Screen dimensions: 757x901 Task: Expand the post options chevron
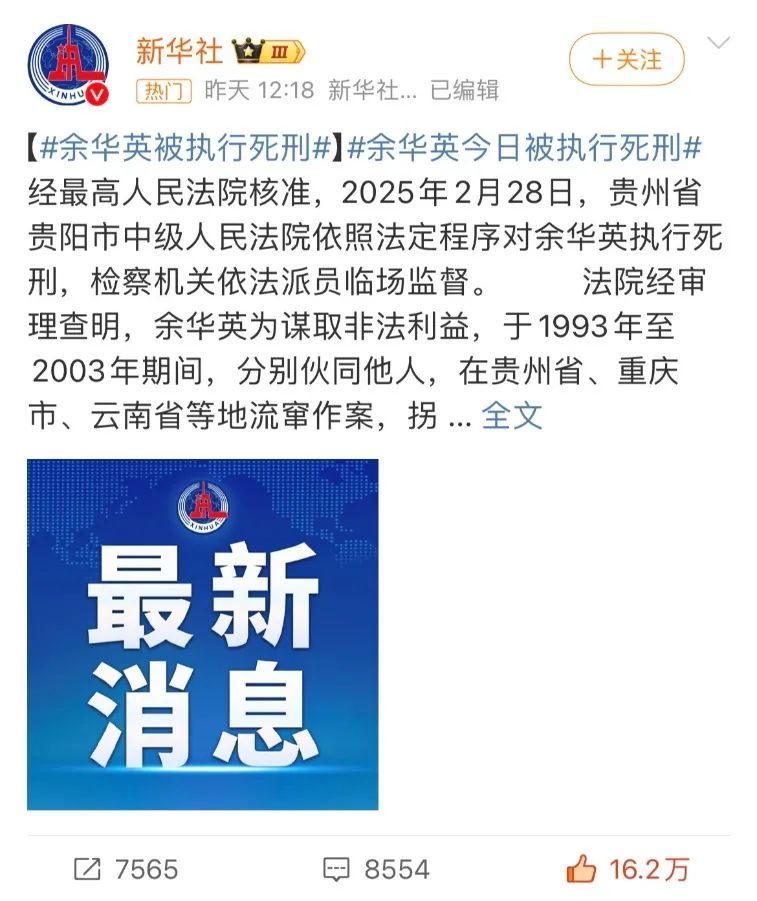(x=719, y=42)
